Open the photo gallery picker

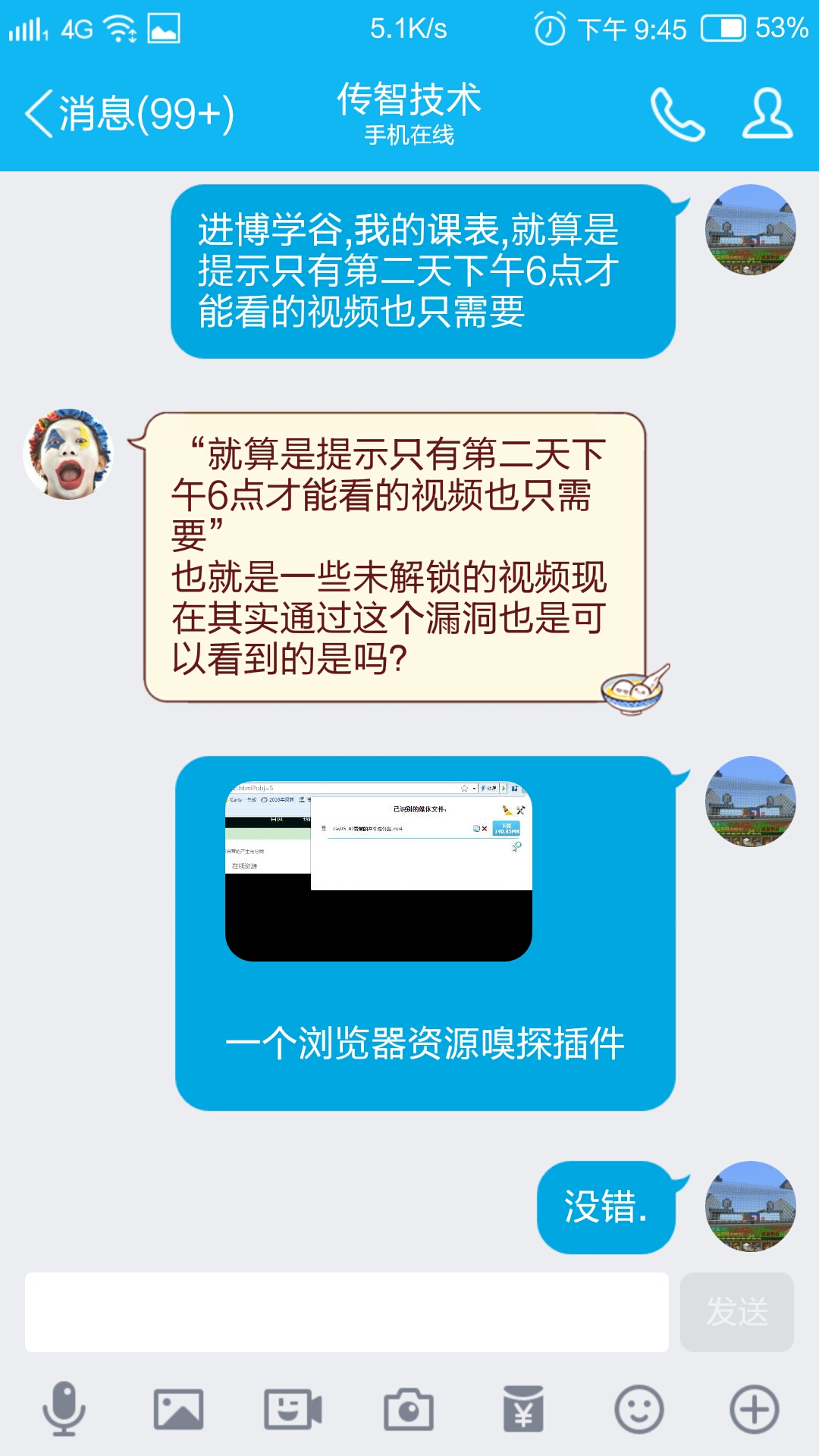click(178, 1410)
